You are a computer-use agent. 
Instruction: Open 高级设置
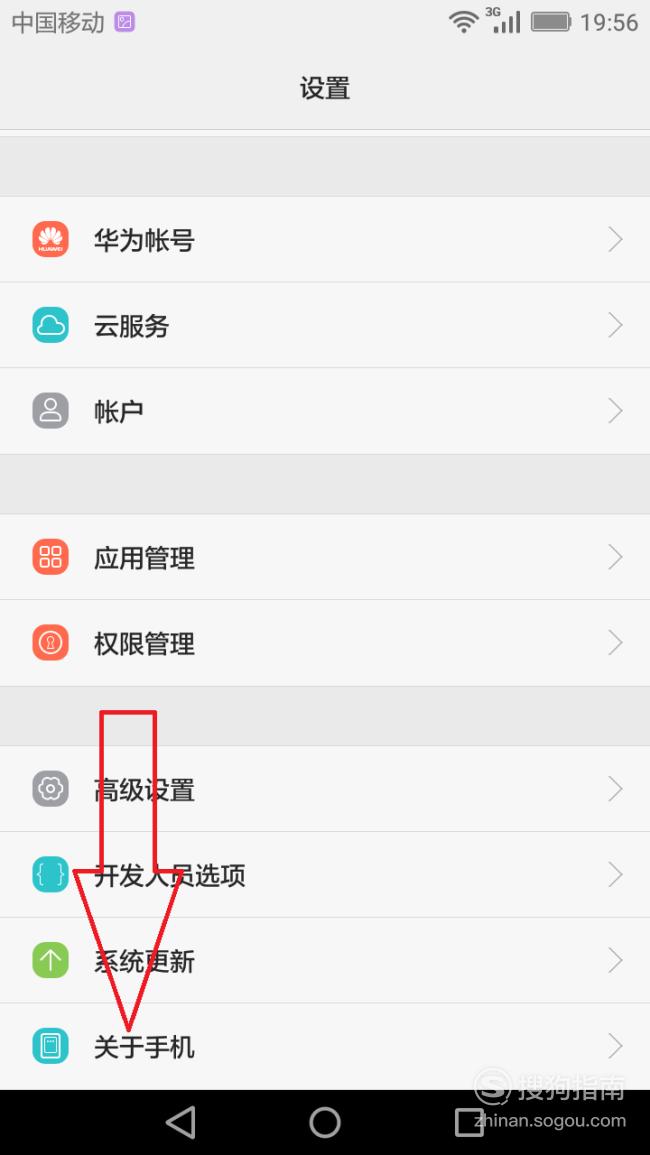click(x=325, y=789)
